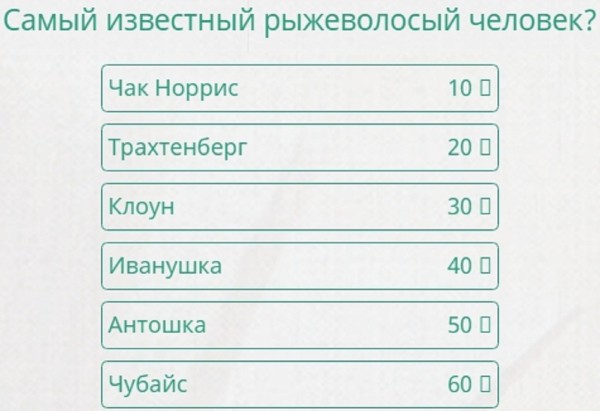
Task: Choose the Трахтенберг answer
Action: tap(299, 147)
